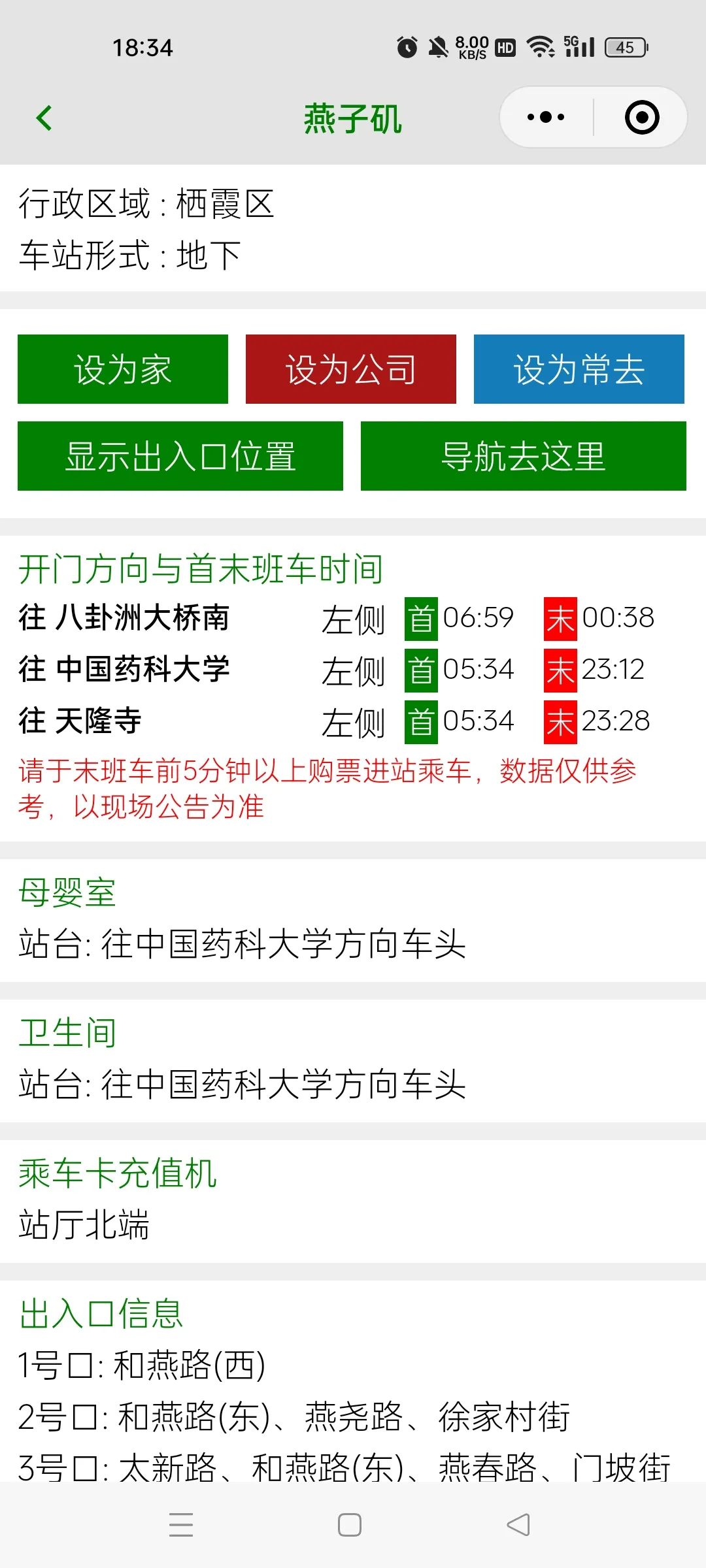The width and height of the screenshot is (706, 1568).
Task: Tap 设为常去 to mark as frequent station
Action: point(579,369)
